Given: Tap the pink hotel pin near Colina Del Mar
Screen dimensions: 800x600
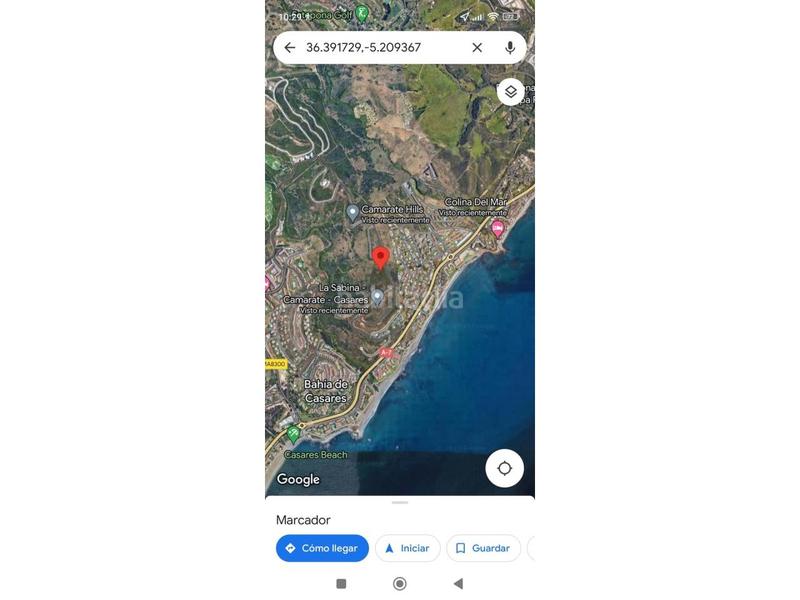Looking at the screenshot, I should pos(498,228).
